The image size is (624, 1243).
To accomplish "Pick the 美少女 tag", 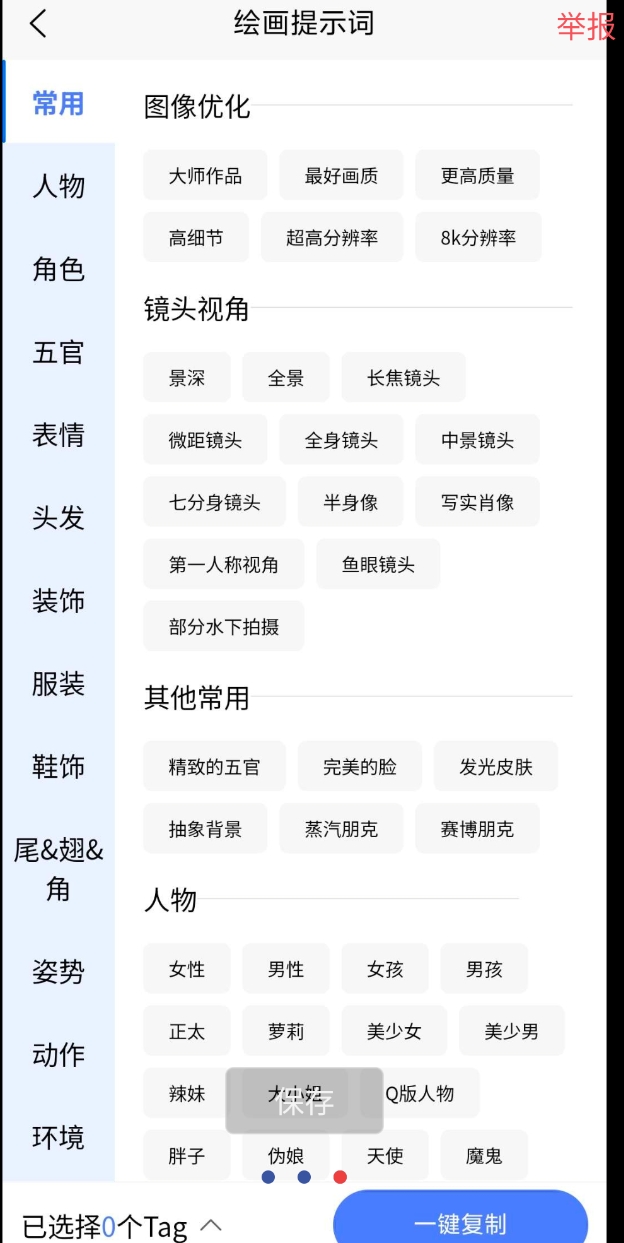I will point(394,1031).
